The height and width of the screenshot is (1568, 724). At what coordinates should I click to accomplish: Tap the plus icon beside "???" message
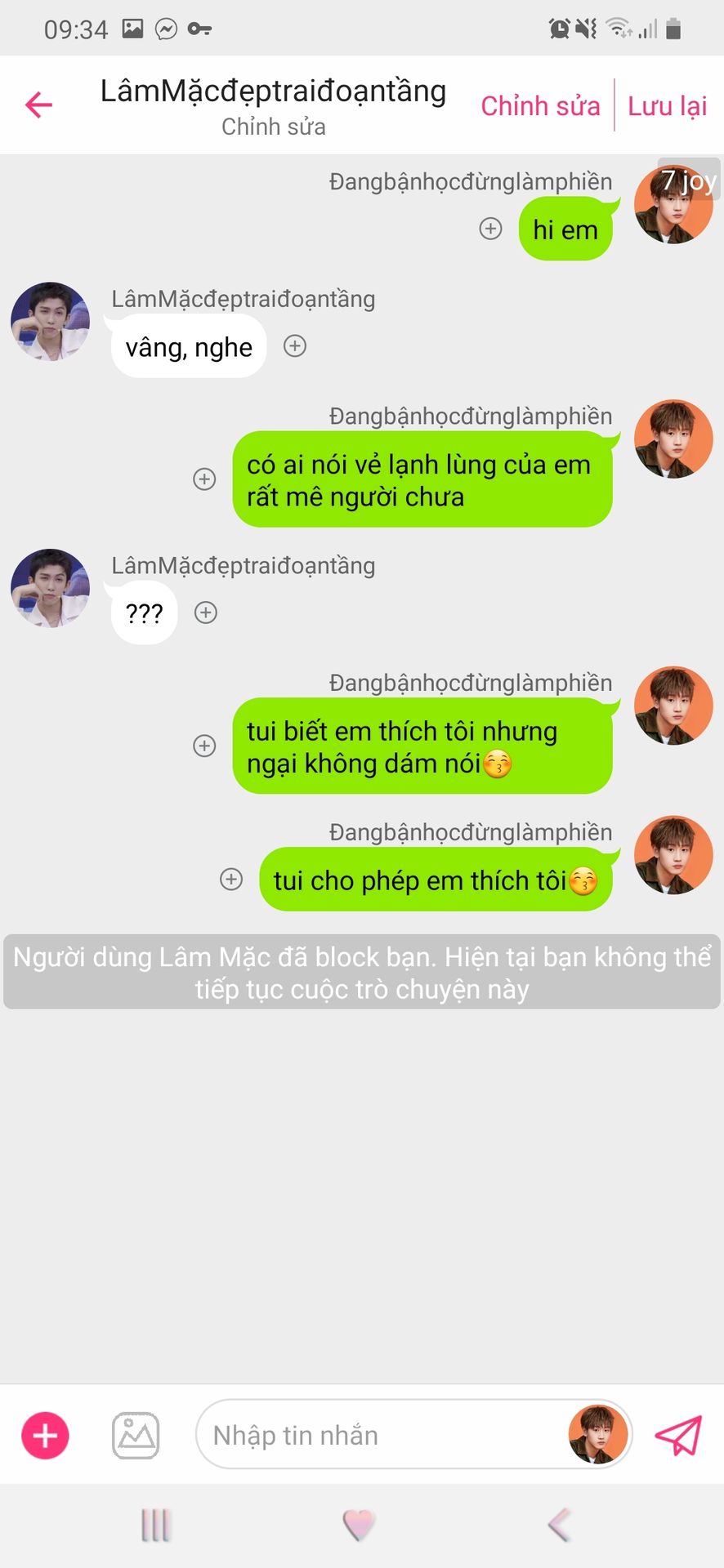point(206,612)
